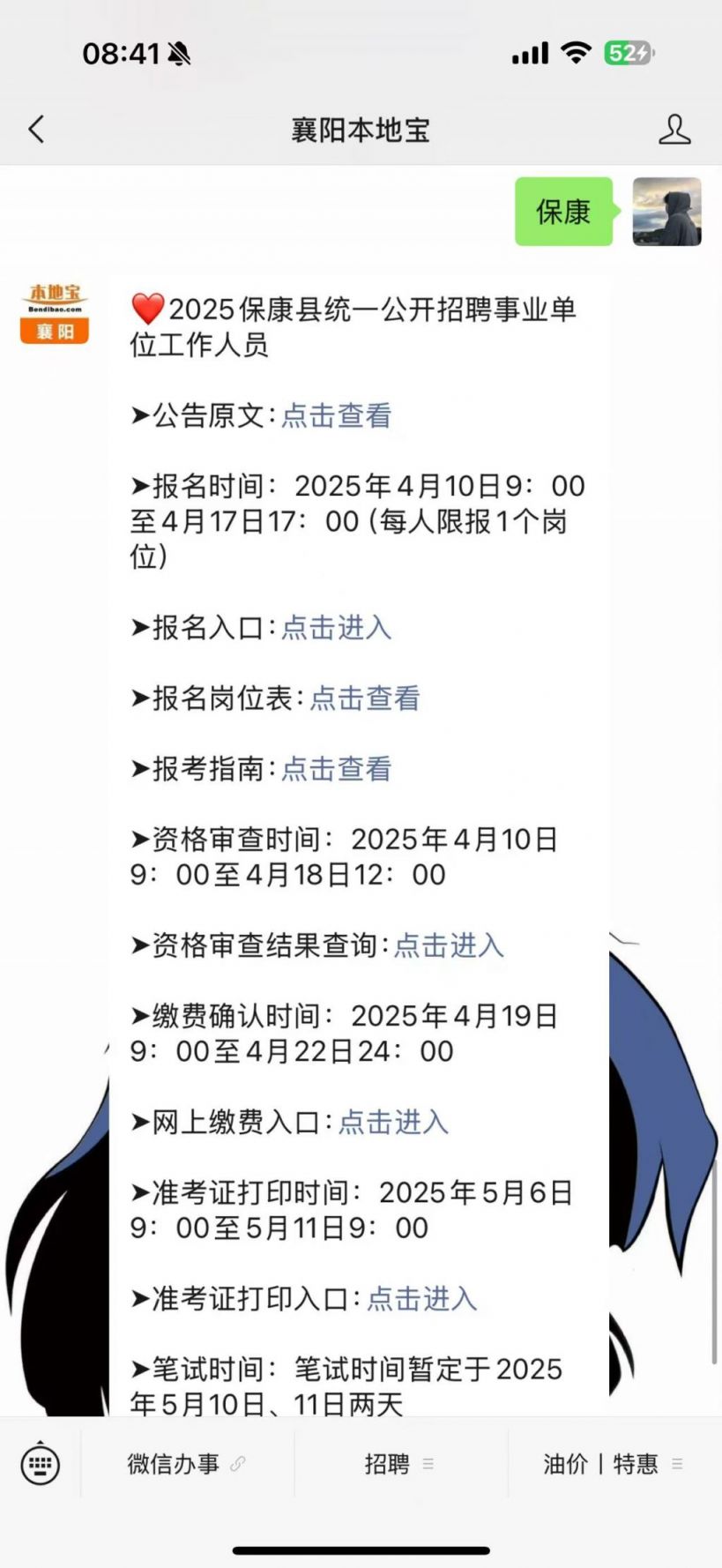Tap the 襄阳本地宝 account avatar
722x1568 pixels.
[55, 313]
